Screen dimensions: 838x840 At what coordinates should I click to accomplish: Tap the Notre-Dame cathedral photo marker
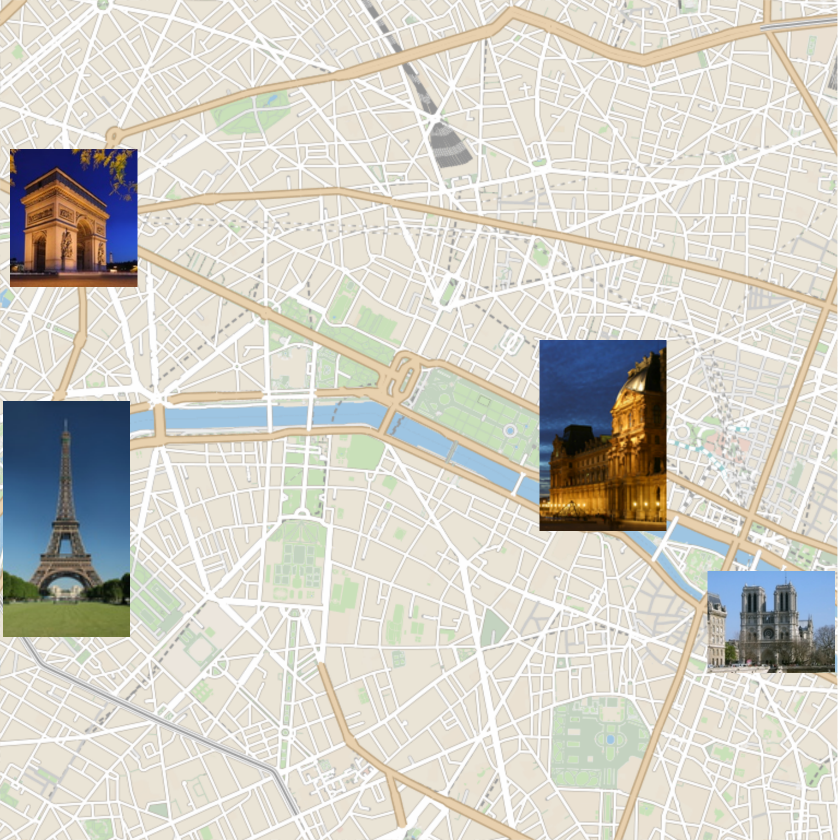click(x=770, y=621)
